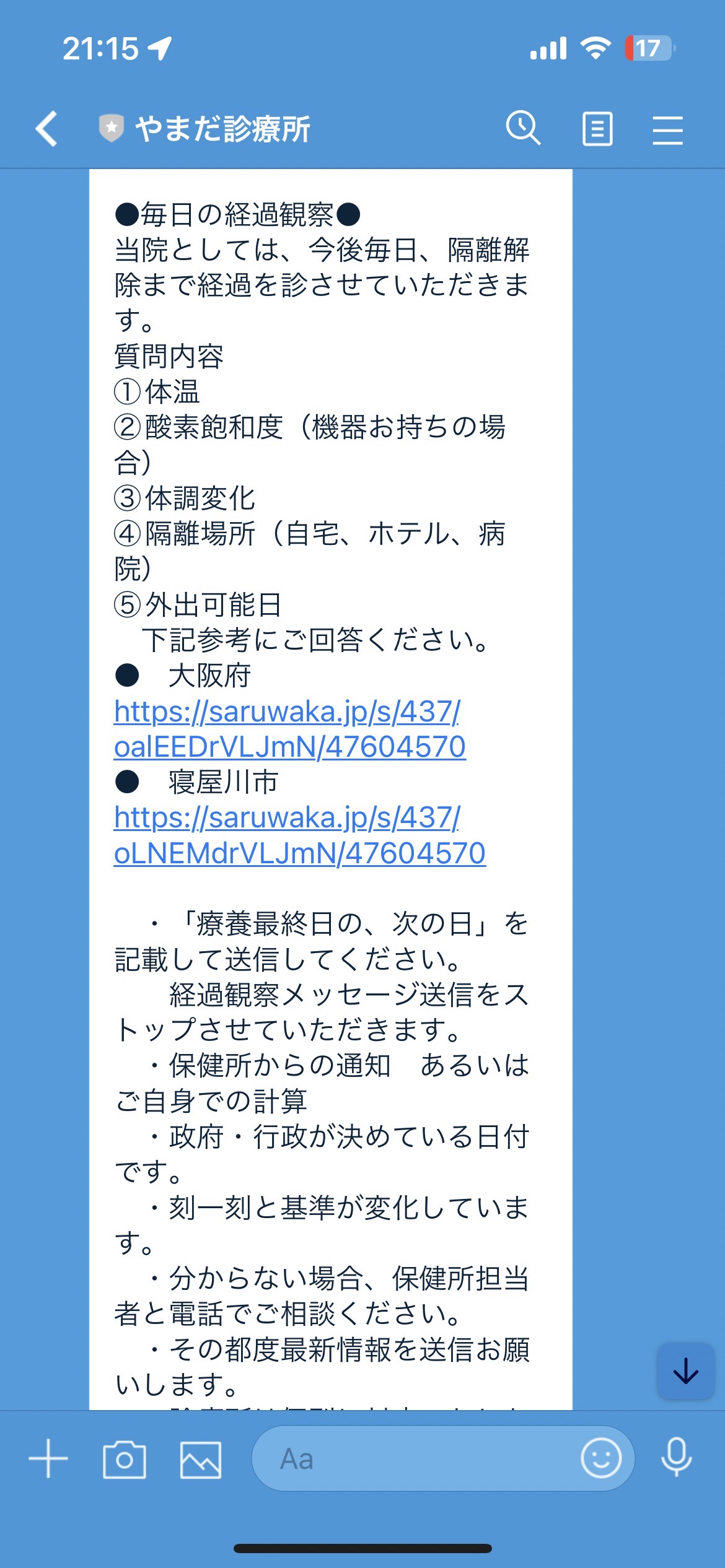The height and width of the screenshot is (1568, 725).
Task: Open the camera to take photo
Action: tap(124, 1459)
